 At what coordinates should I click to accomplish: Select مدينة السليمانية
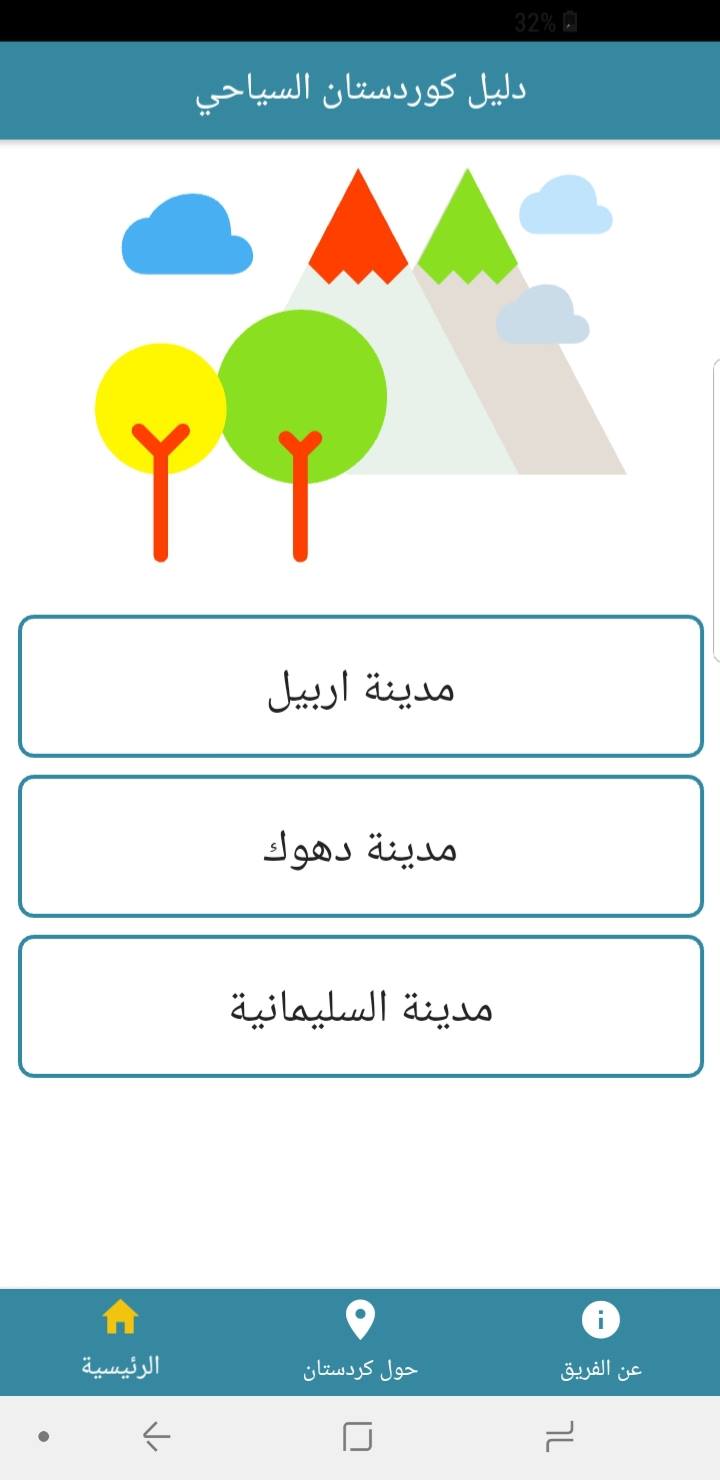(361, 1006)
